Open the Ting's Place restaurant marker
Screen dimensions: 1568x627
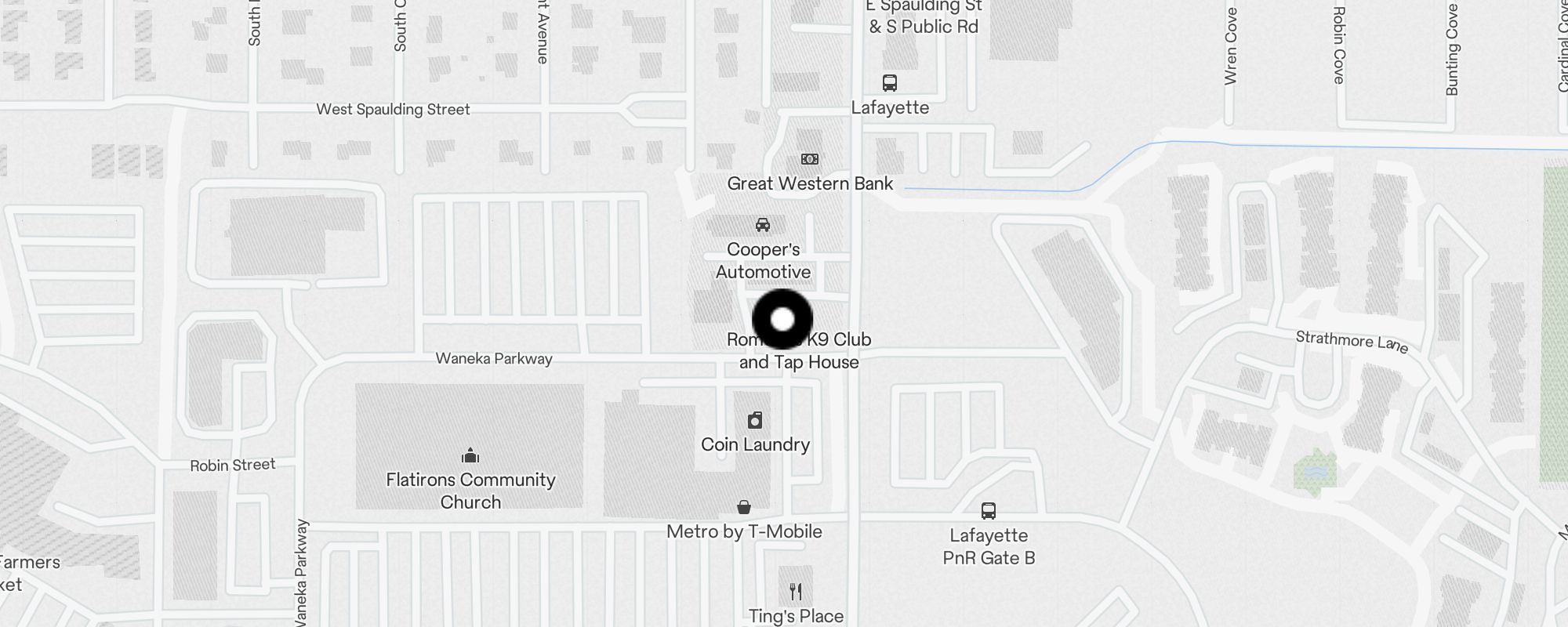796,591
